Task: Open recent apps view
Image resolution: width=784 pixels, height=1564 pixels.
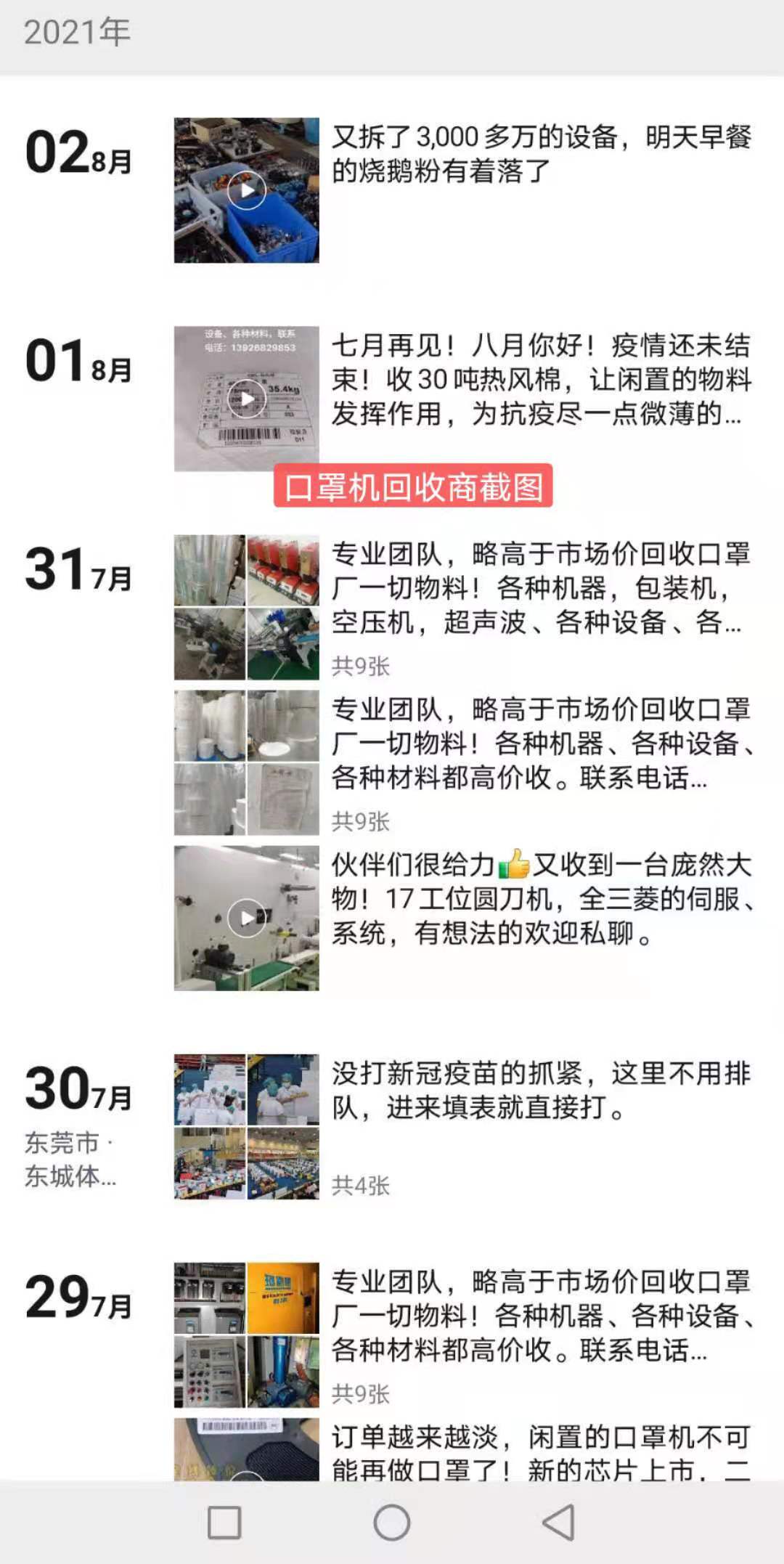Action: pos(224,1522)
